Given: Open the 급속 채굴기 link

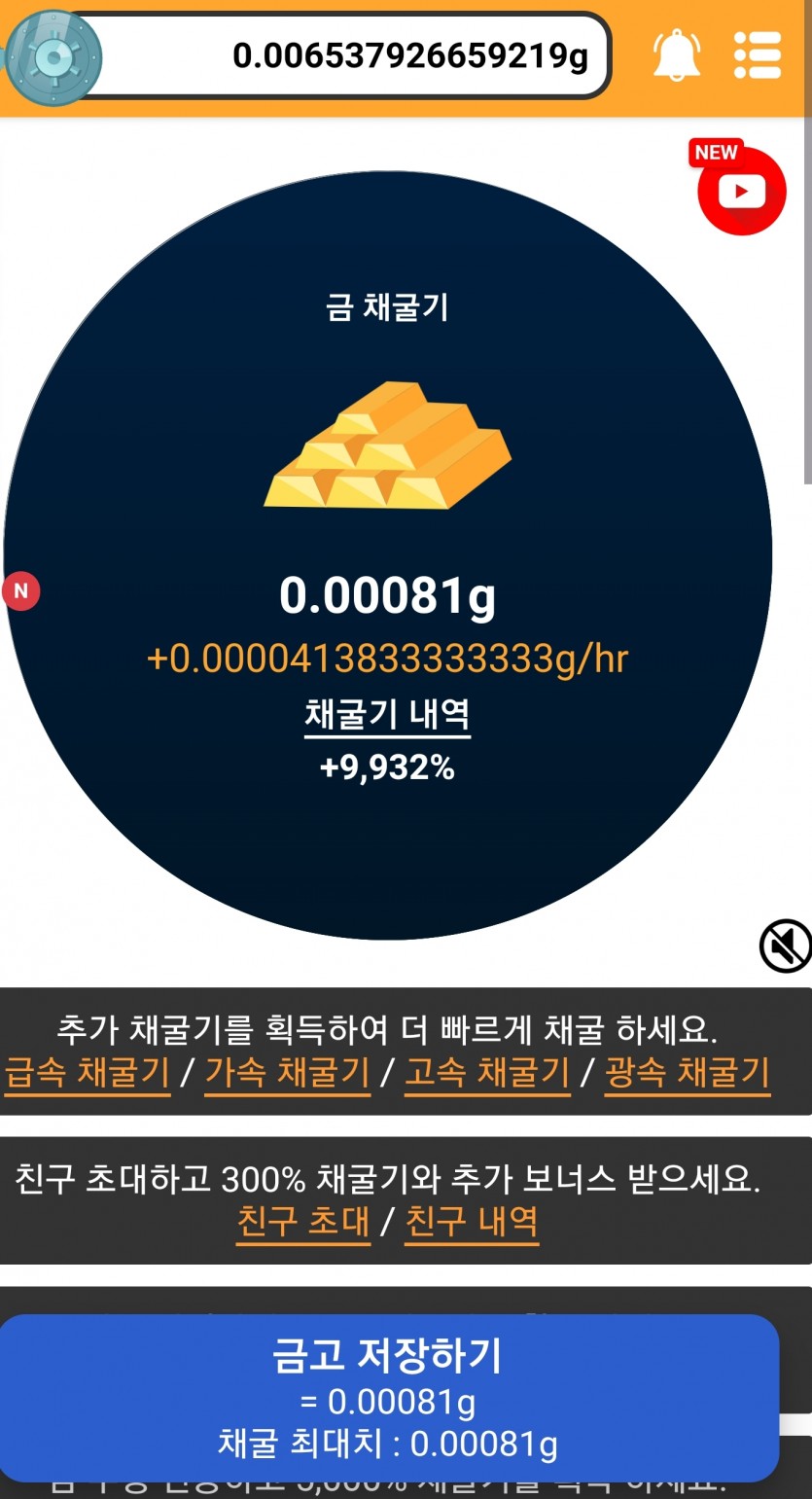Looking at the screenshot, I should pyautogui.click(x=88, y=1073).
